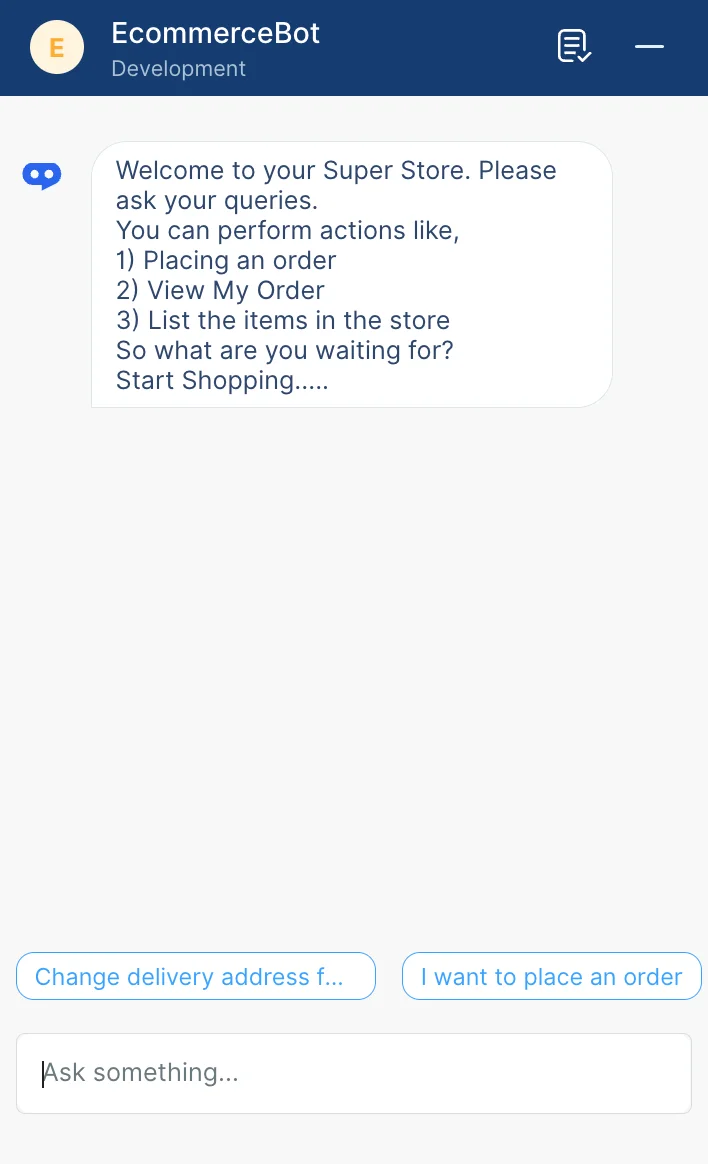Select the Change delivery address suggestion chip
This screenshot has height=1164, width=708.
(196, 976)
